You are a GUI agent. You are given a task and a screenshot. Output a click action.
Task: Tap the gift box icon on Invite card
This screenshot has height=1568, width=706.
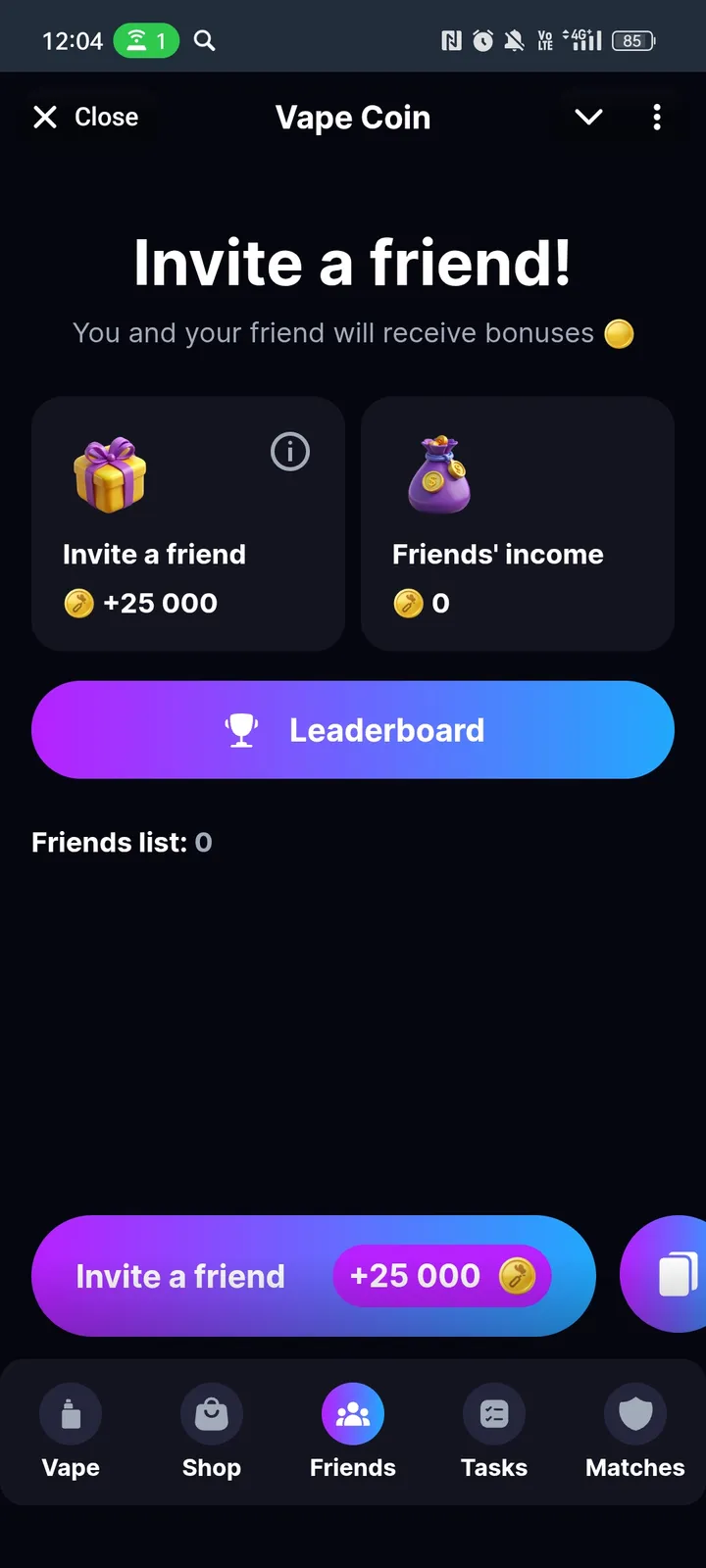[x=110, y=477]
